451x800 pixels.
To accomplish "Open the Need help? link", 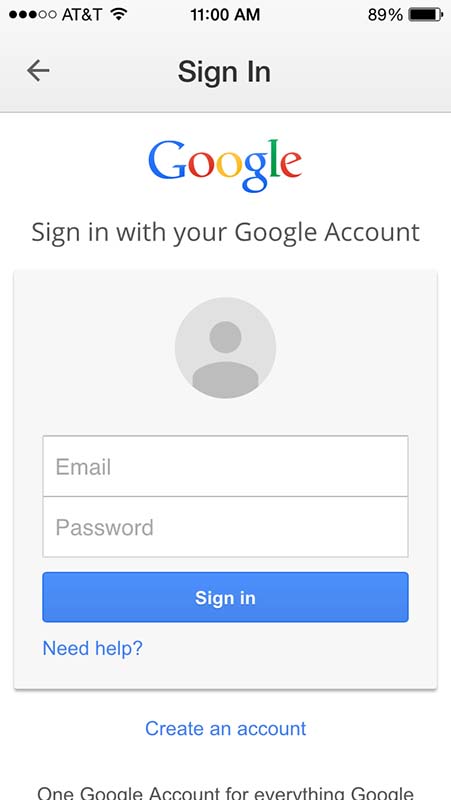I will tap(92, 648).
